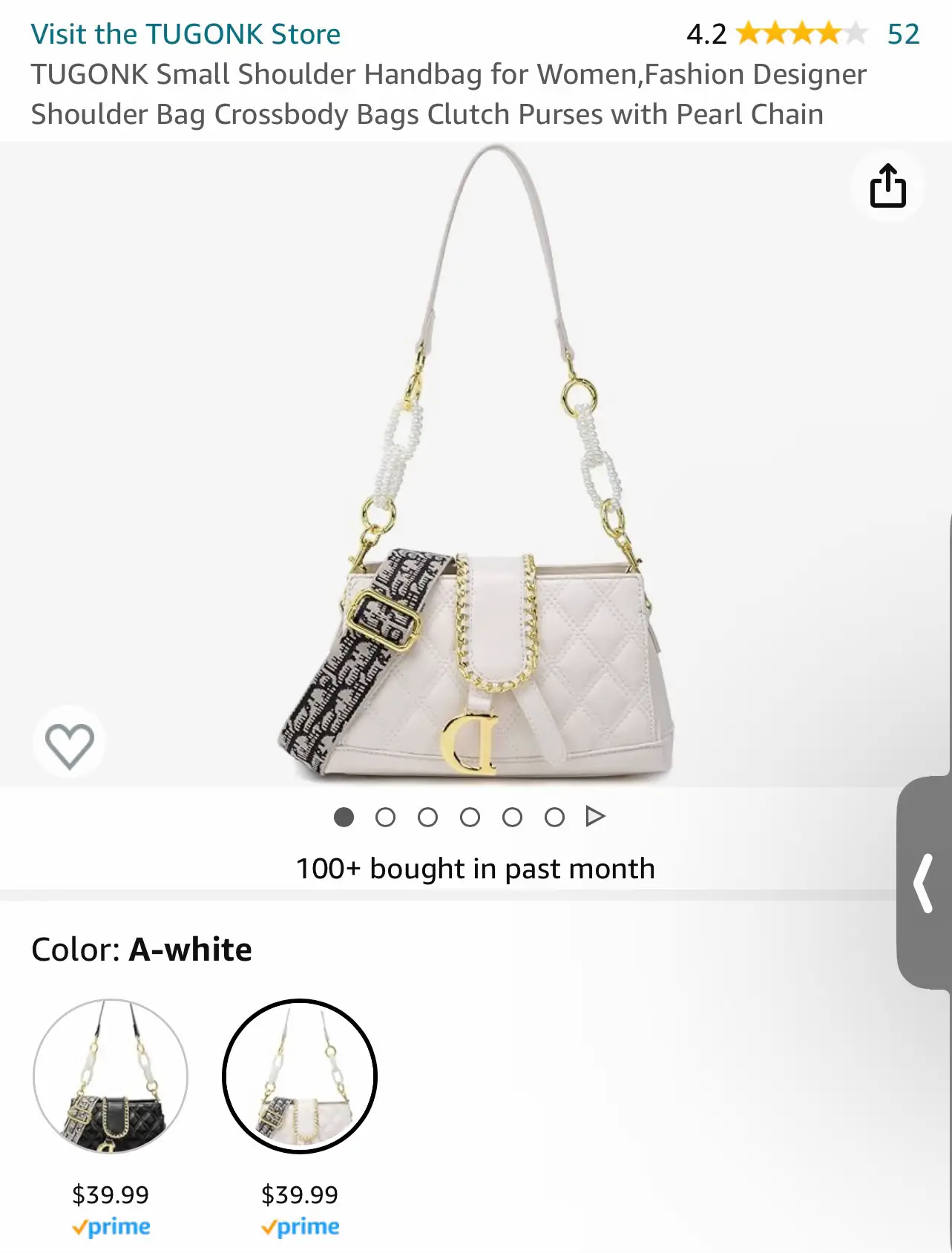Open the Color: A-white selection section

(x=140, y=949)
